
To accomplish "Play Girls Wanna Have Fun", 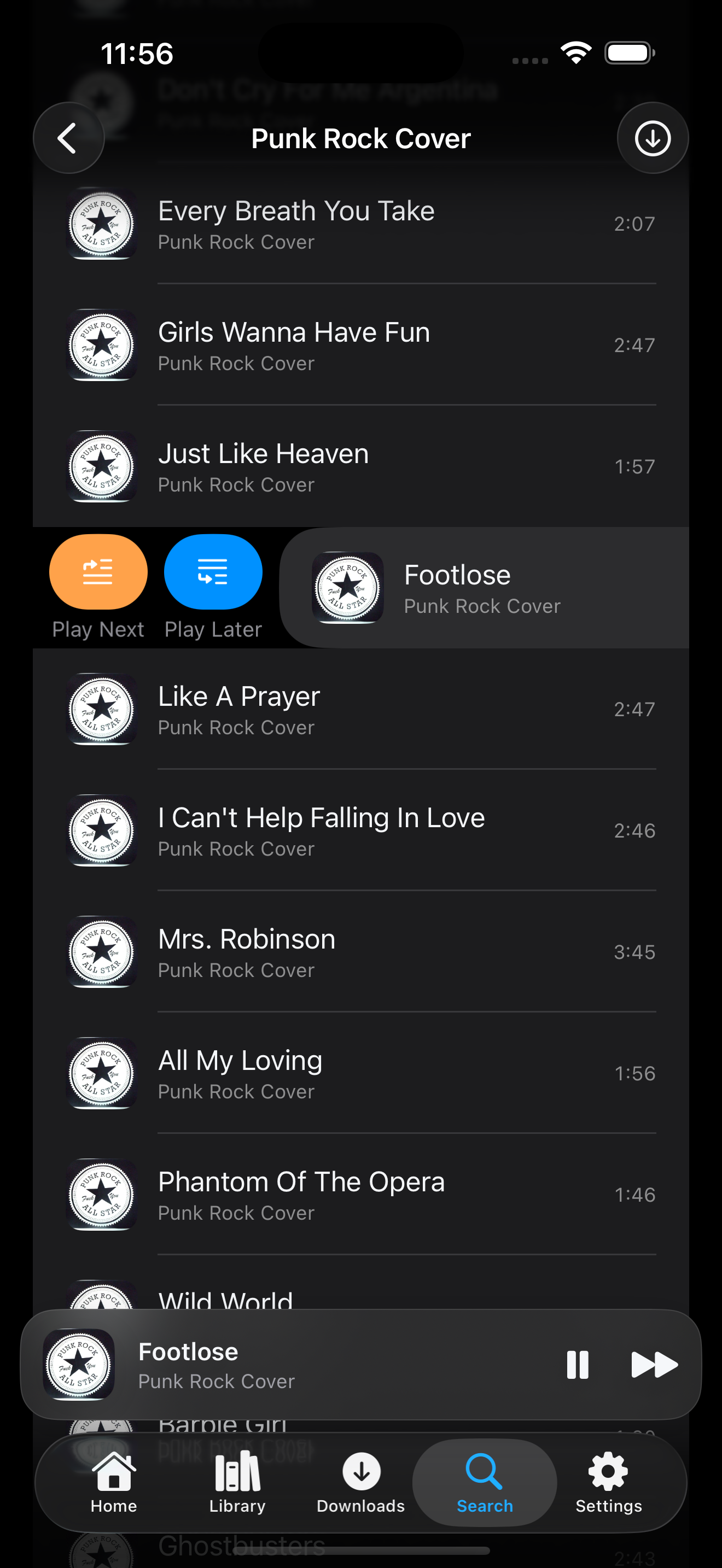I will [x=360, y=345].
